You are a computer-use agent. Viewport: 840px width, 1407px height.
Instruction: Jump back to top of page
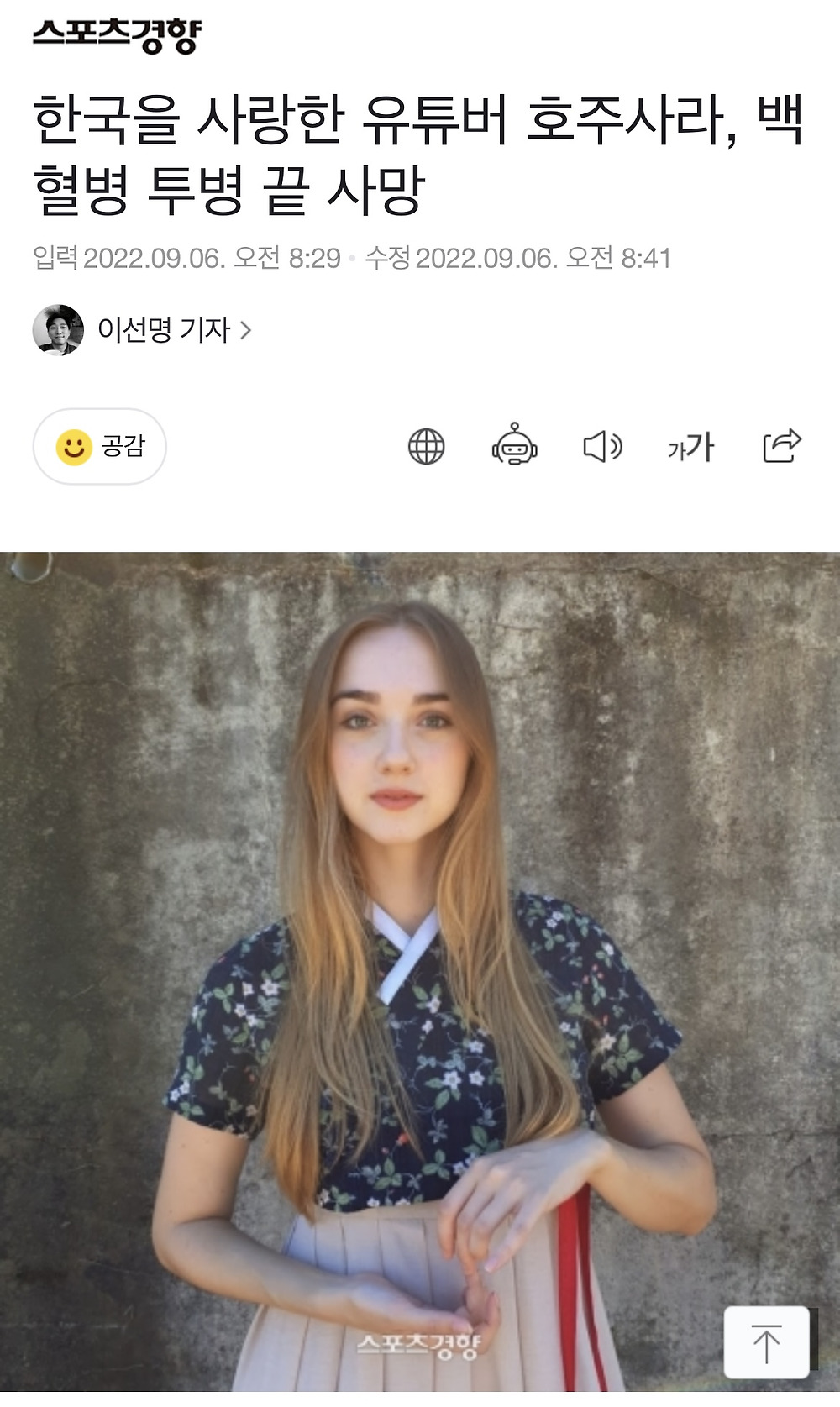coord(766,1342)
